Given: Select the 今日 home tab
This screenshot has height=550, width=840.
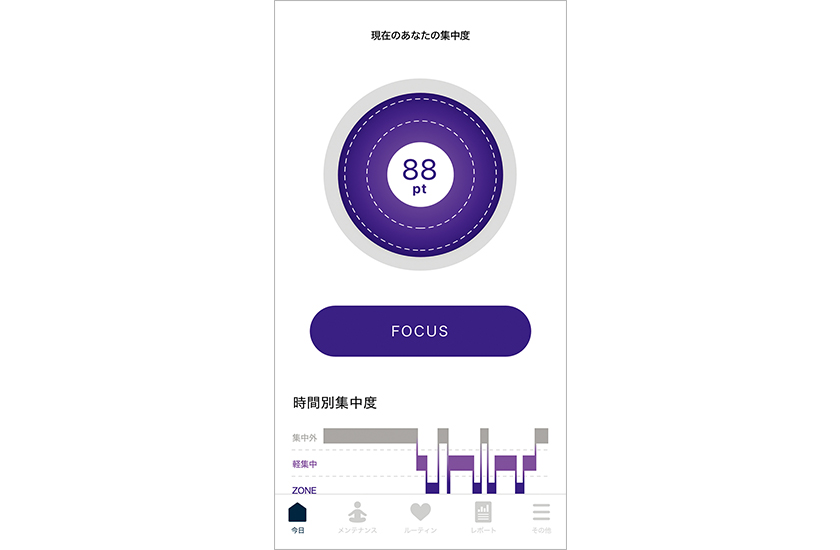Looking at the screenshot, I should (297, 517).
